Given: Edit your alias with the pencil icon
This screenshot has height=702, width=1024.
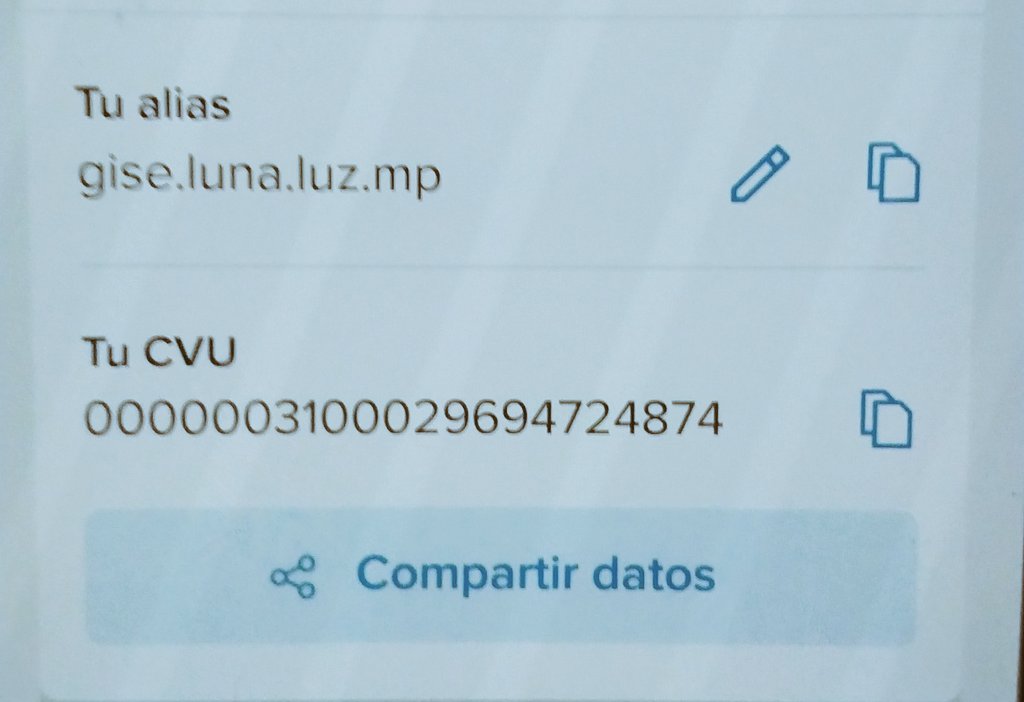Looking at the screenshot, I should click(760, 174).
